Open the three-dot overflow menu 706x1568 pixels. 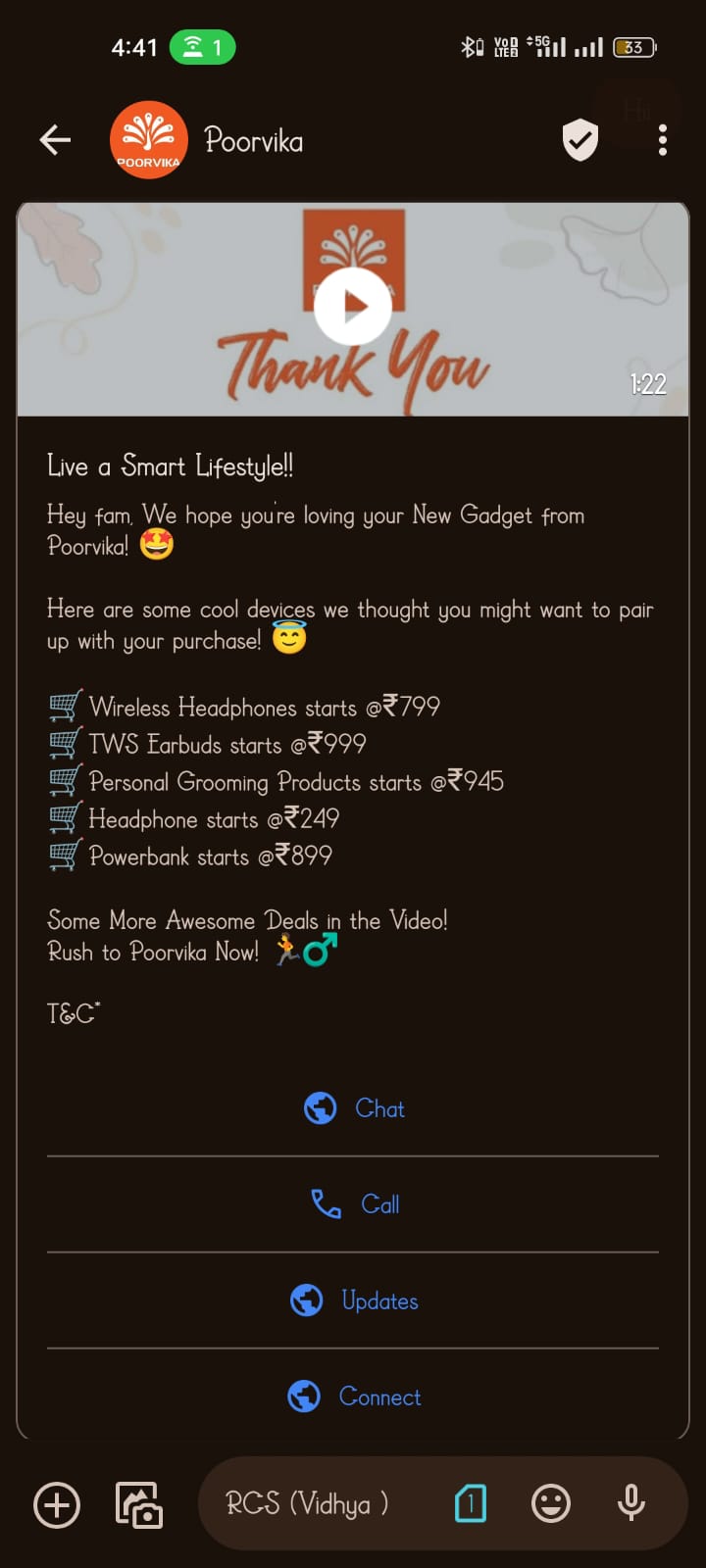coord(663,140)
